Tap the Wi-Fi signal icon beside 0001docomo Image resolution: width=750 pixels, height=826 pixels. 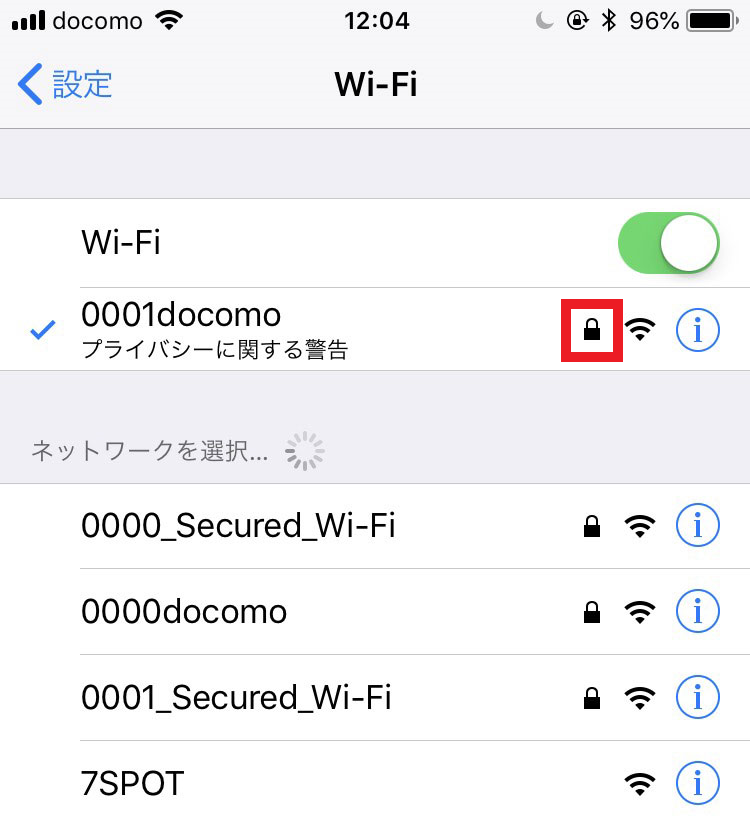coord(640,329)
